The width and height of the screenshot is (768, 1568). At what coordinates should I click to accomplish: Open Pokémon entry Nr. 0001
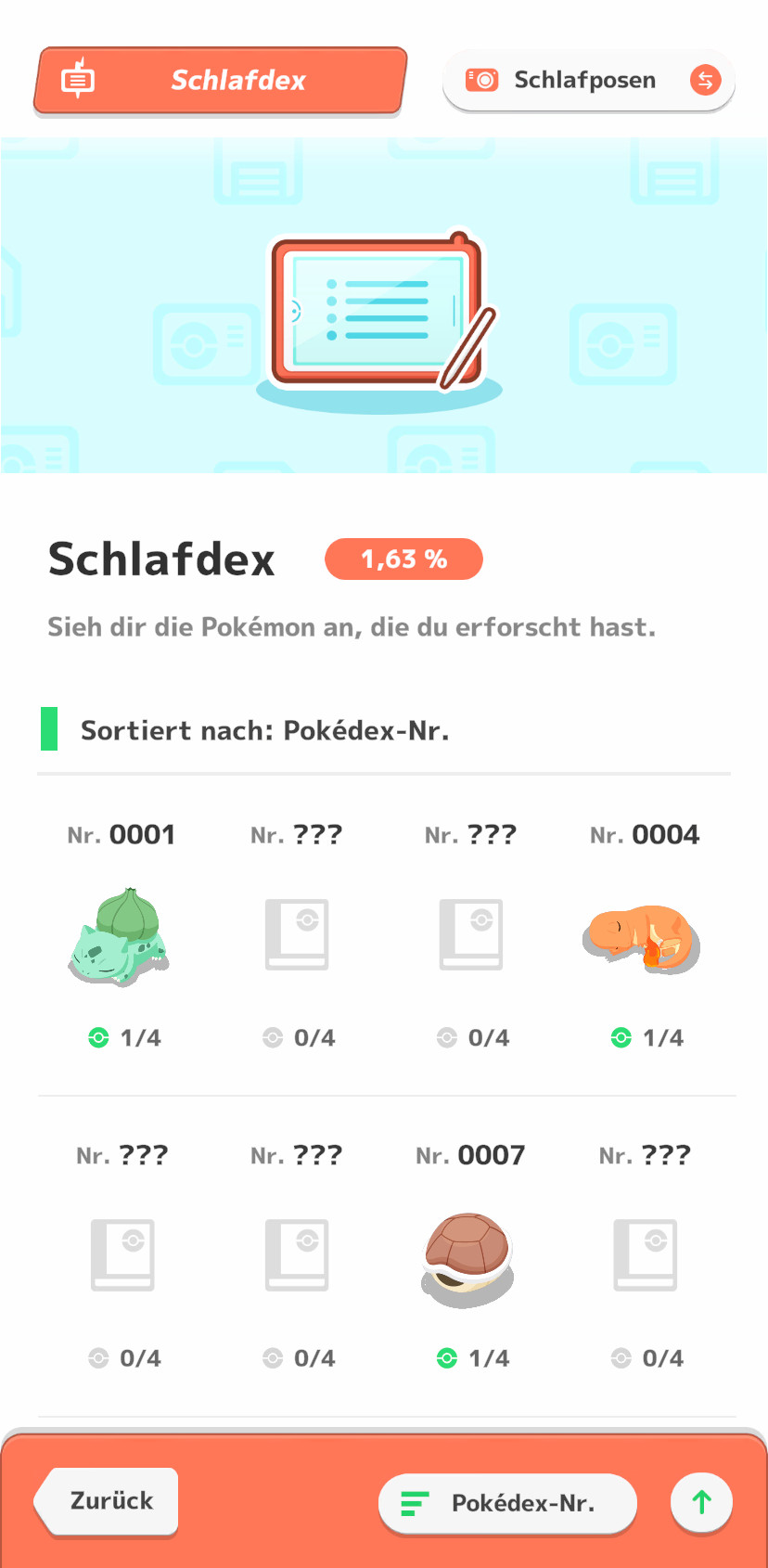click(x=121, y=935)
